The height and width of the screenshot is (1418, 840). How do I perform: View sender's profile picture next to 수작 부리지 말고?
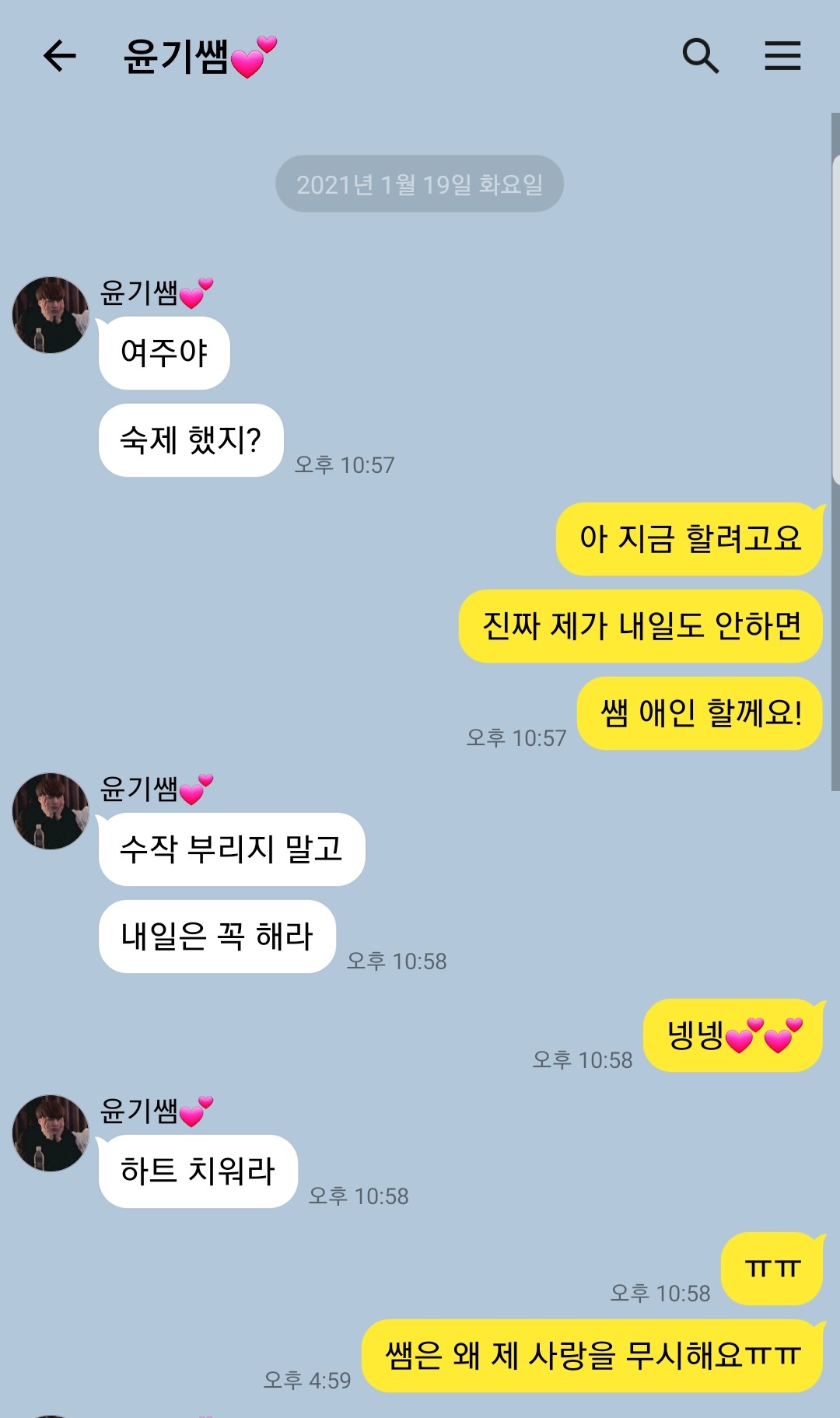pos(51,811)
